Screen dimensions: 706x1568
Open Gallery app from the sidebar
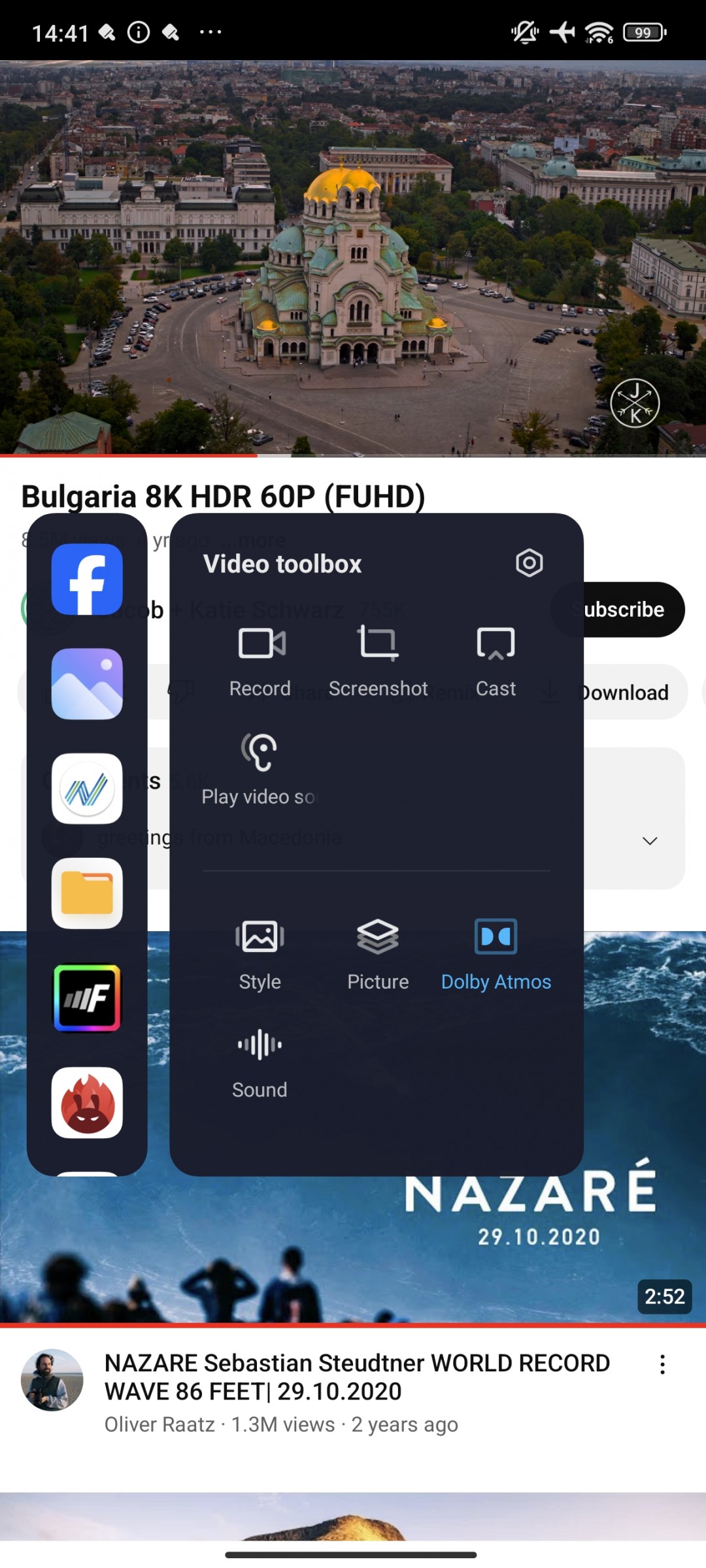pyautogui.click(x=87, y=684)
